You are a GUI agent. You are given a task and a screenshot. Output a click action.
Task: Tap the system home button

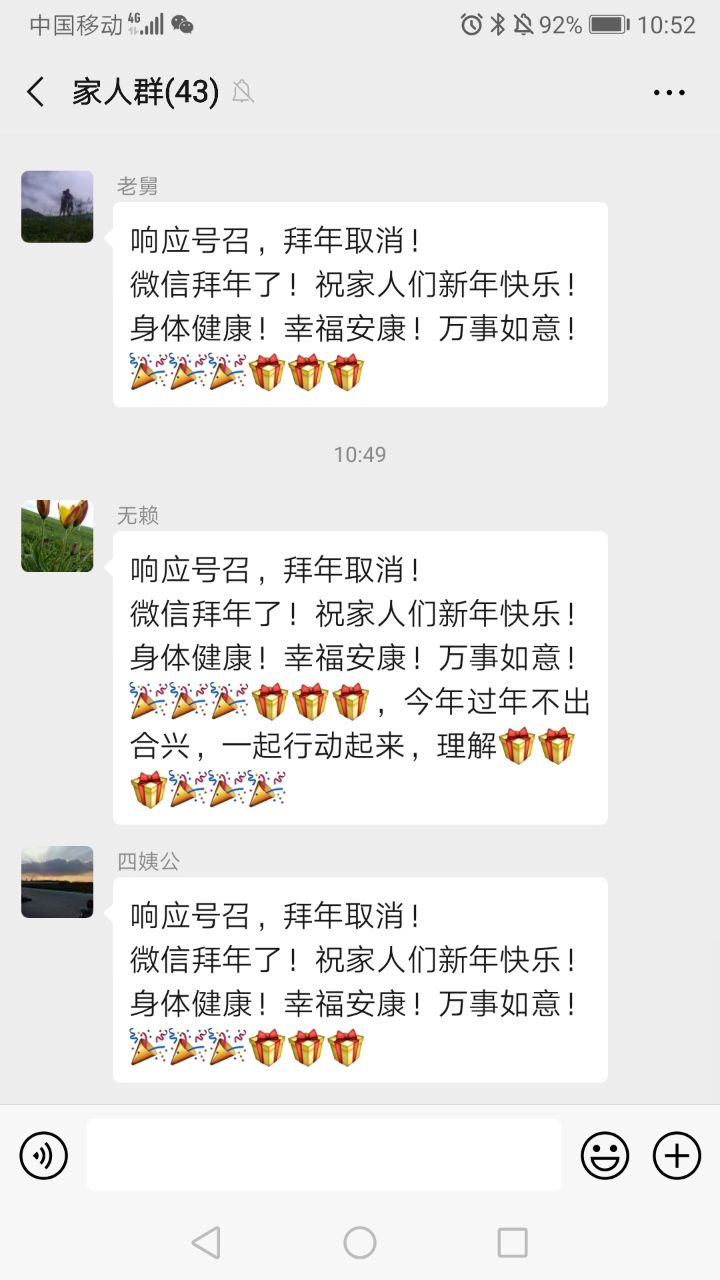pos(360,1243)
